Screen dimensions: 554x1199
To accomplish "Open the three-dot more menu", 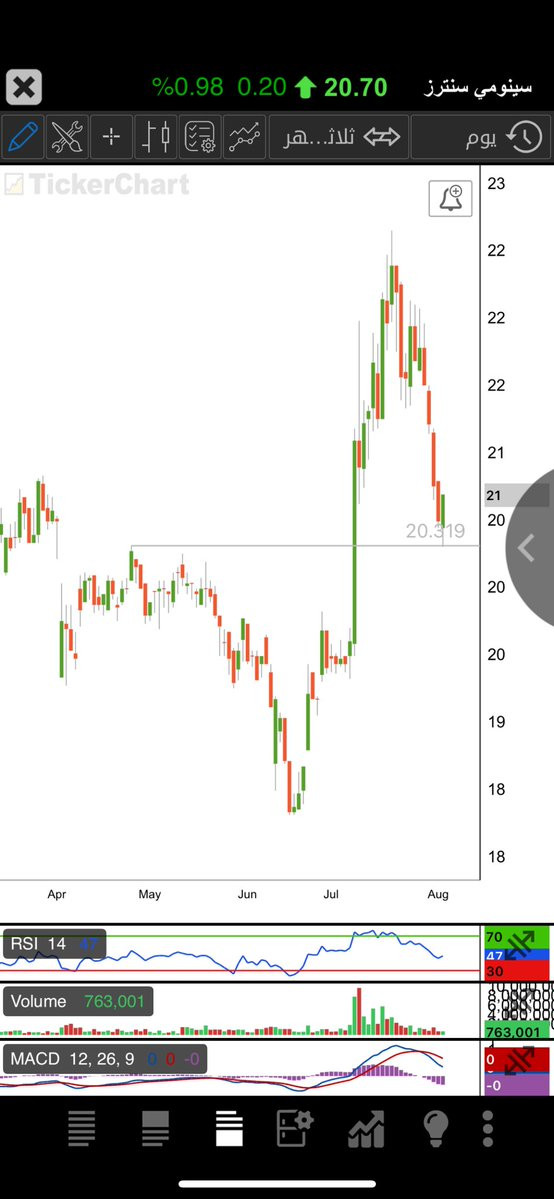I will [x=487, y=1129].
